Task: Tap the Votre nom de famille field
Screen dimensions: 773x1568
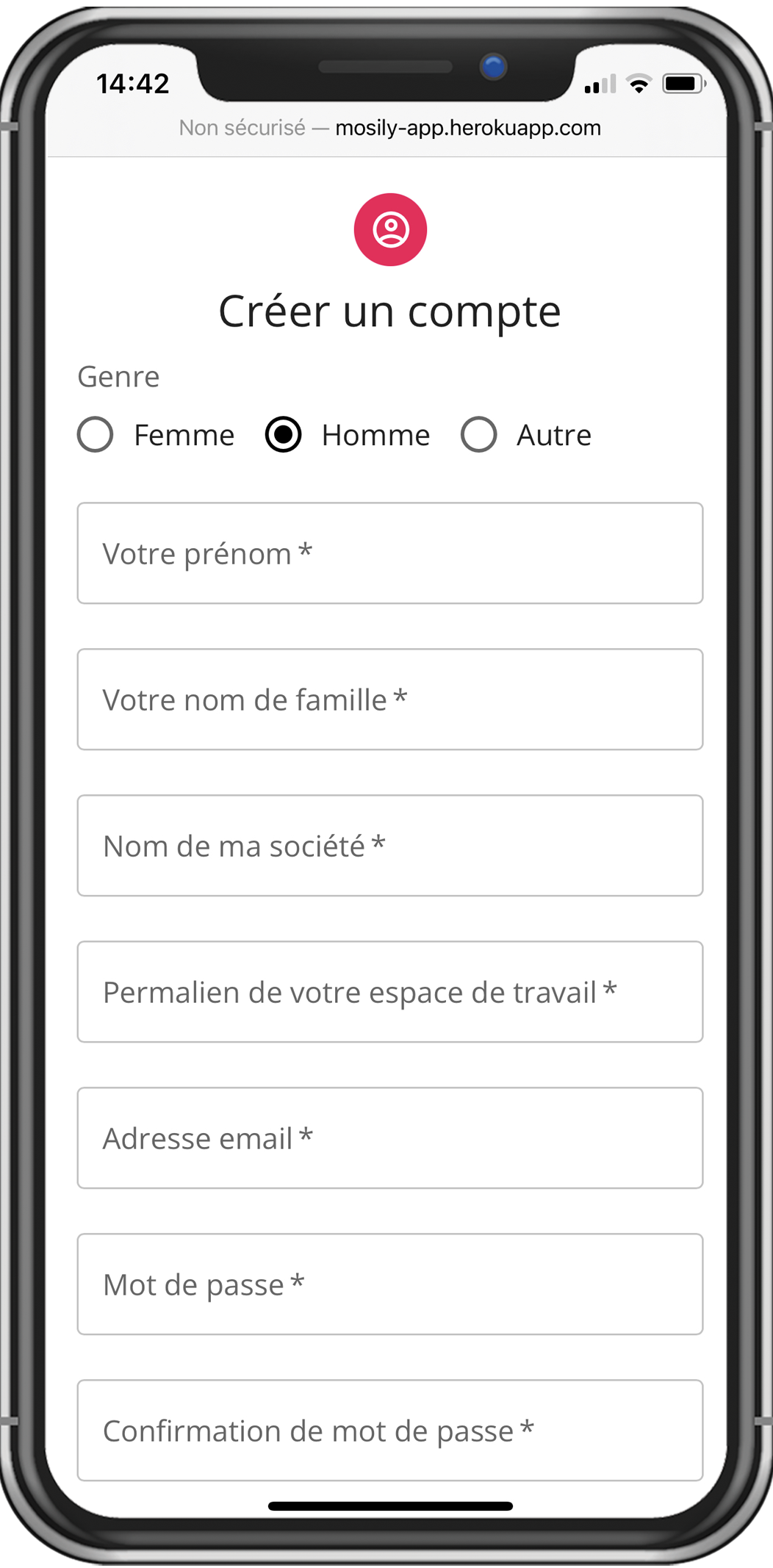Action: [390, 700]
